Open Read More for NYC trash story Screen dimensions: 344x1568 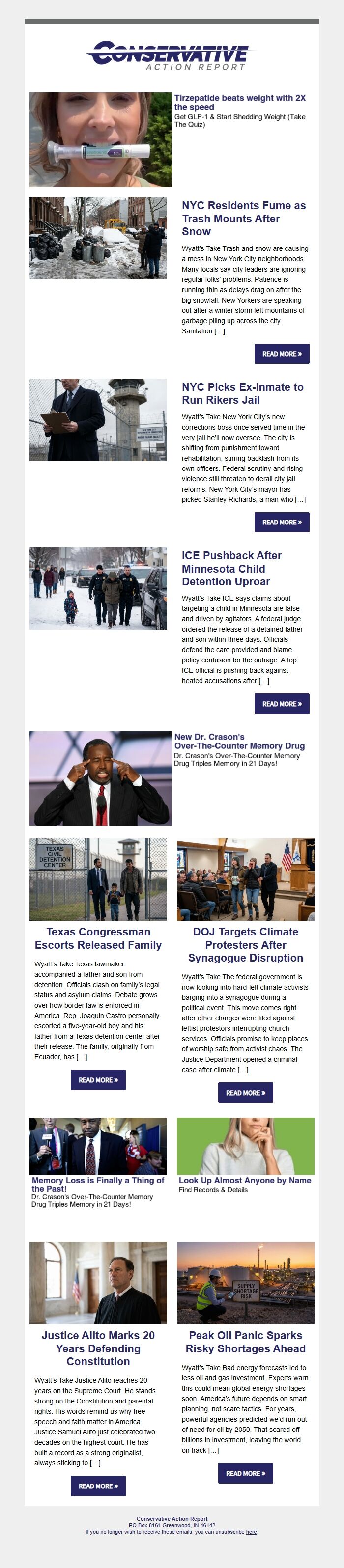(281, 354)
